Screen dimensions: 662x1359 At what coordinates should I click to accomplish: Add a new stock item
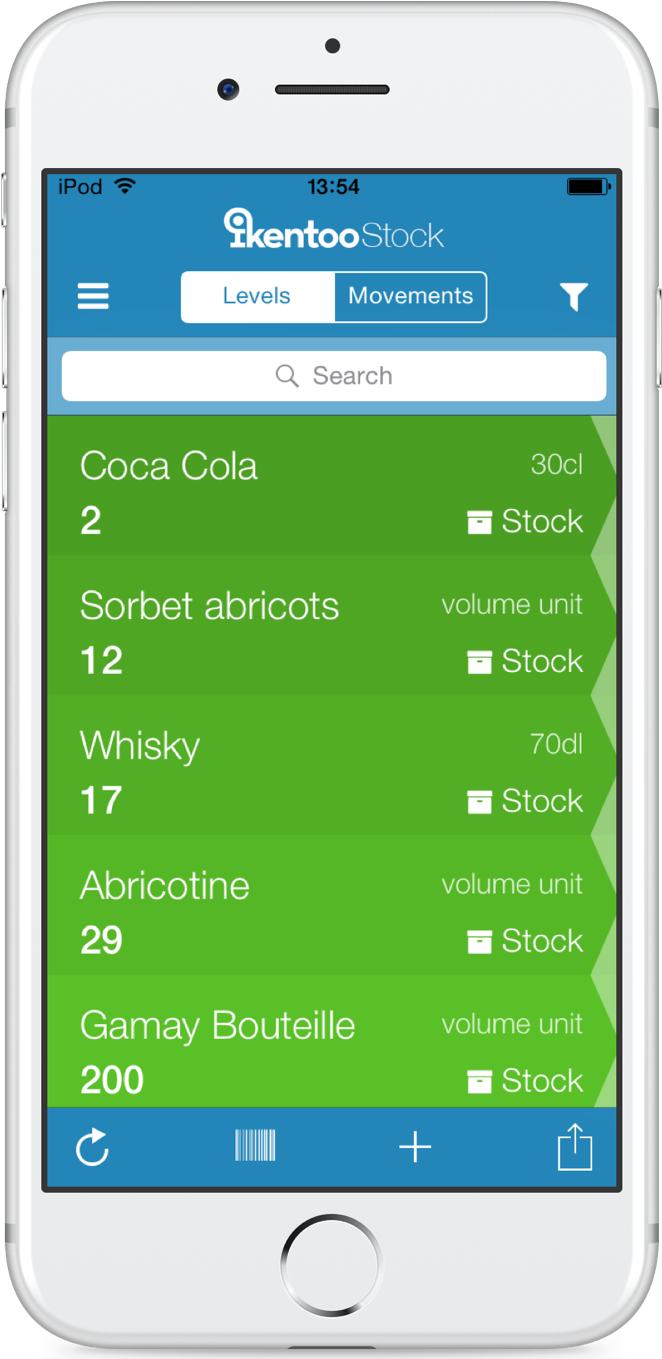coord(415,1147)
